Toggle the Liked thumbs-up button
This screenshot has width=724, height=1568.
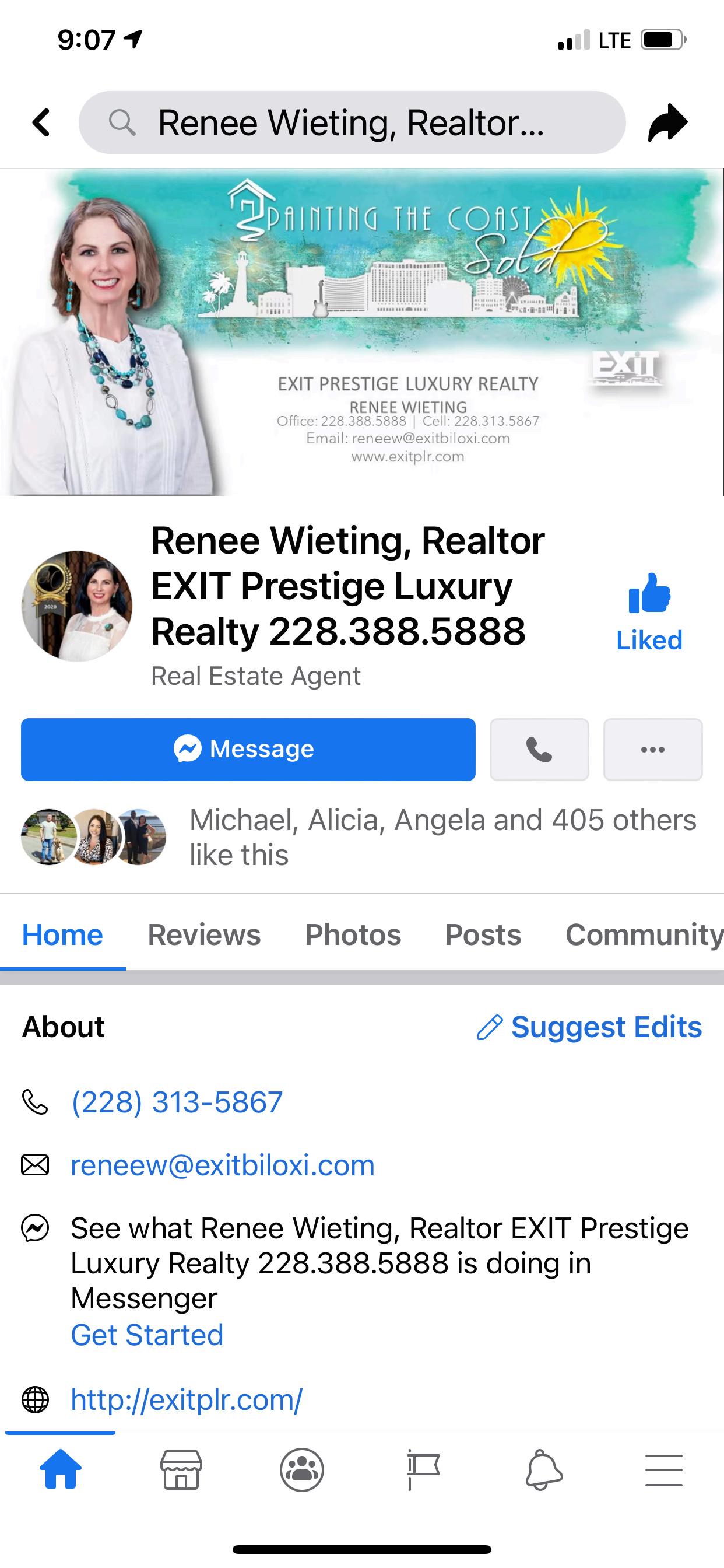[x=649, y=612]
